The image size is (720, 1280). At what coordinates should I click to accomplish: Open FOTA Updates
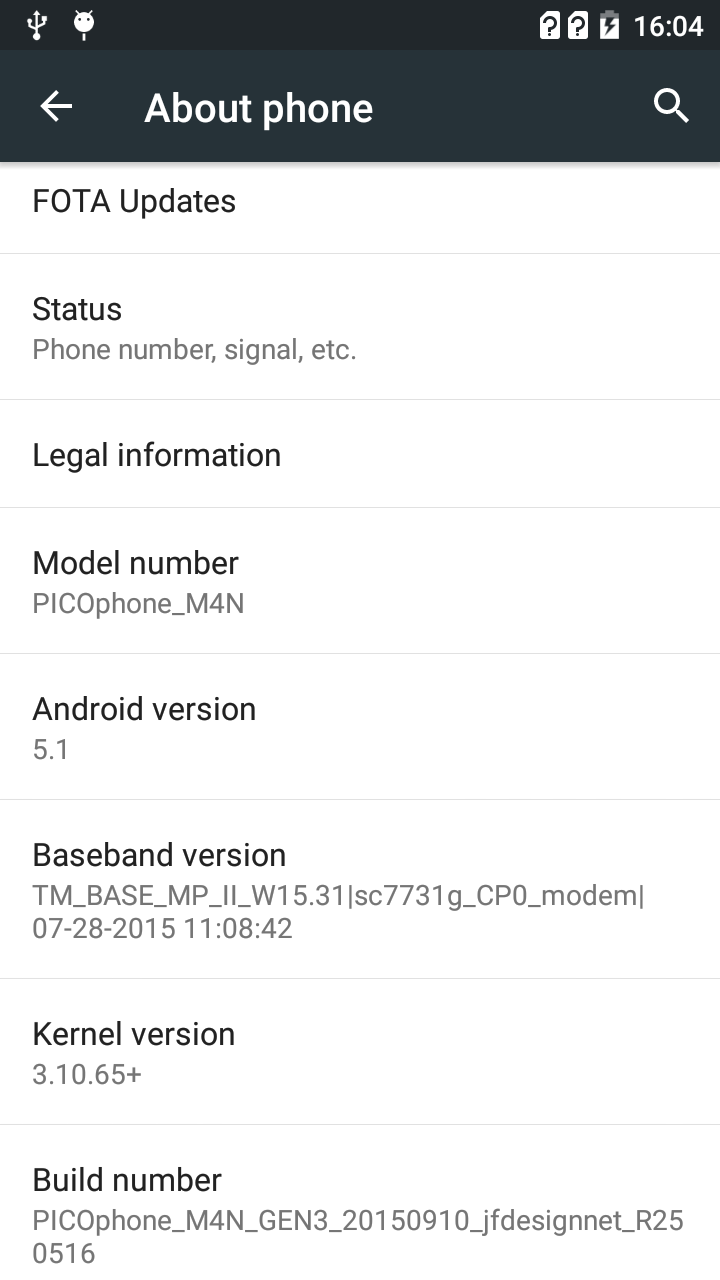pyautogui.click(x=360, y=207)
